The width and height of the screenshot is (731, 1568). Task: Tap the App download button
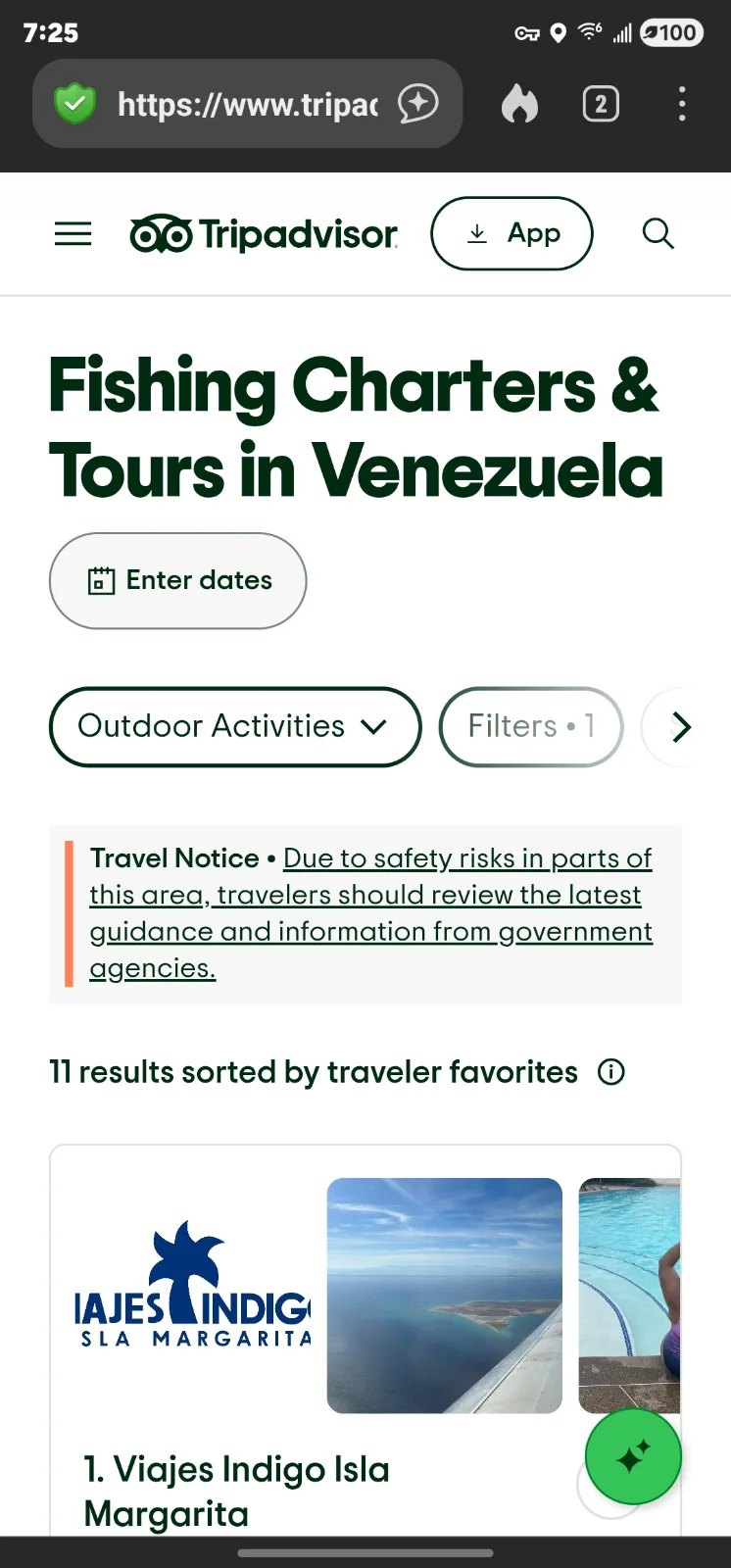[512, 234]
